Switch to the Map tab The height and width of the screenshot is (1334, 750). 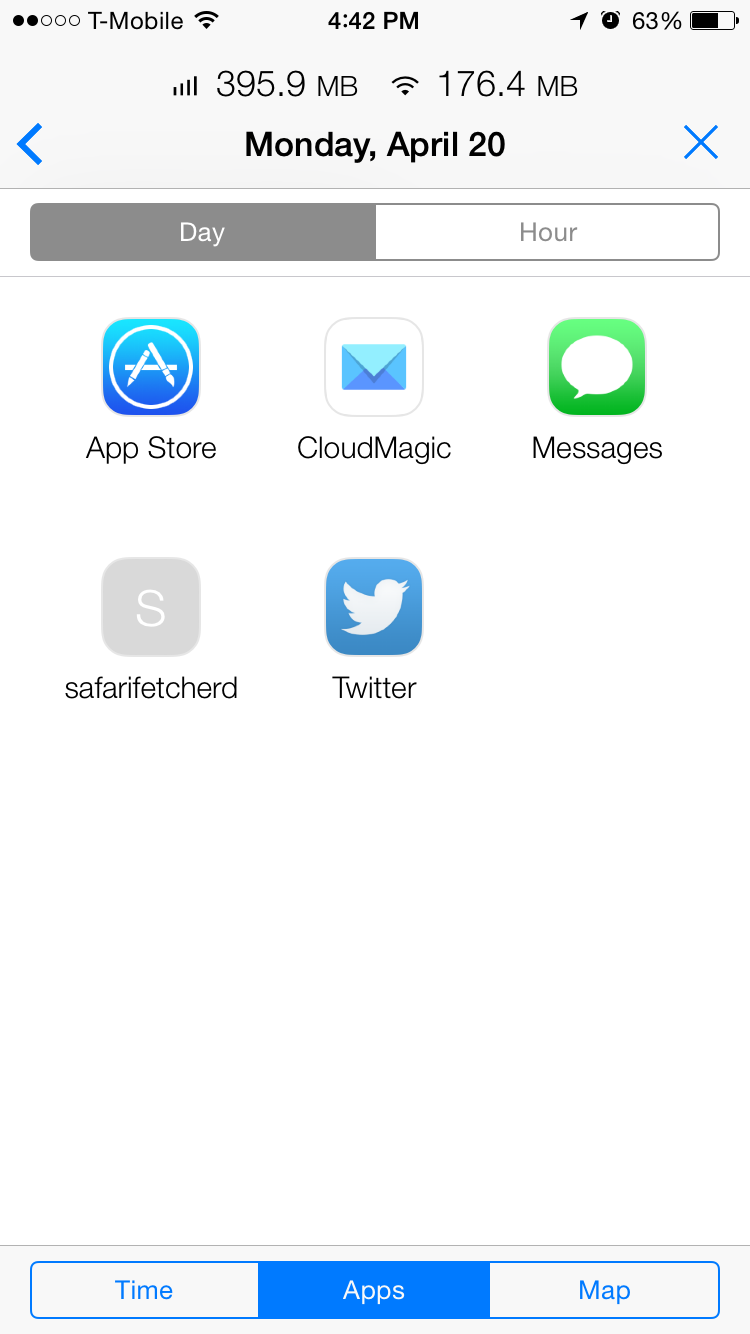tap(604, 1290)
